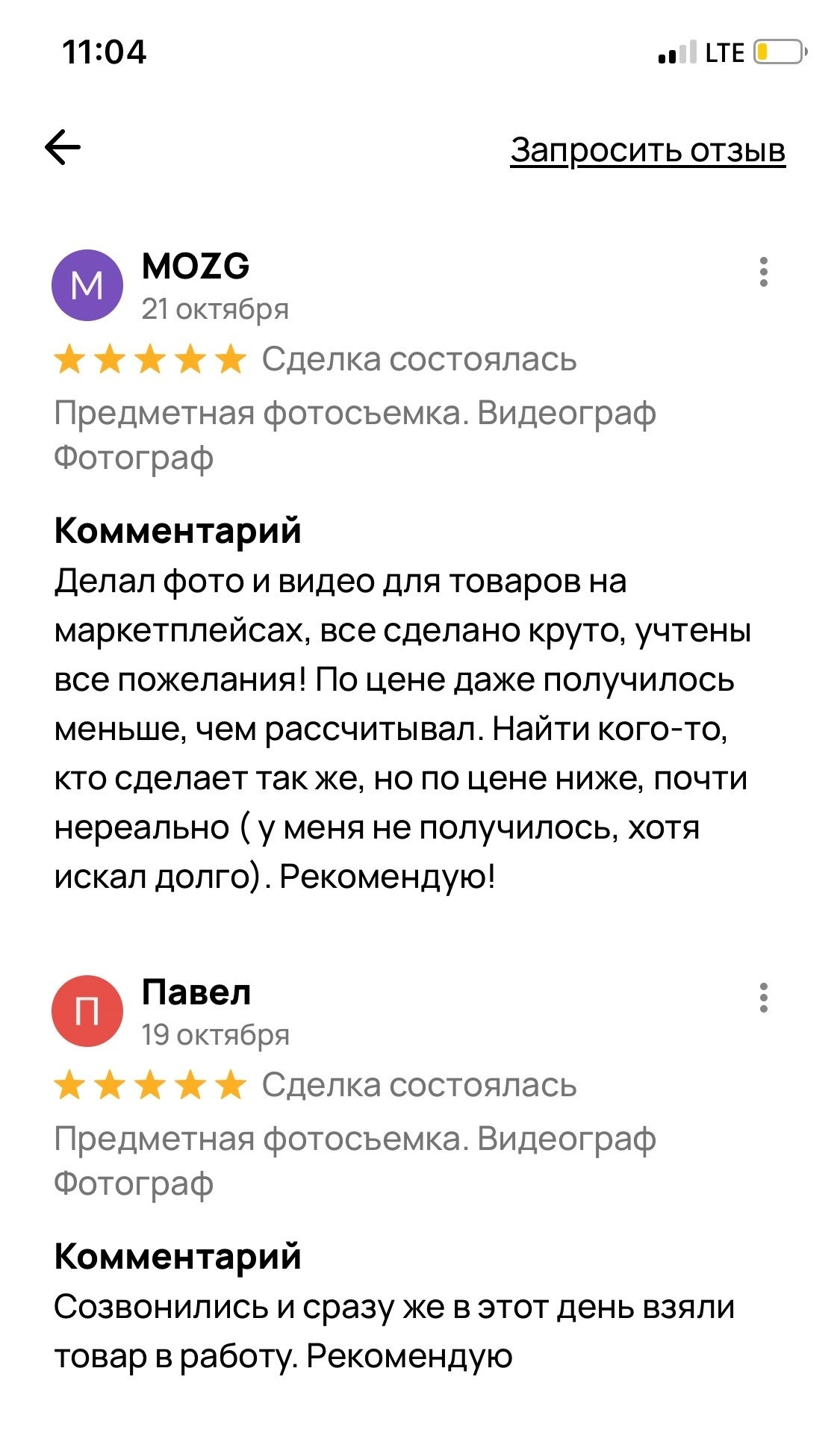Image resolution: width=840 pixels, height=1433 pixels.
Task: Tap the cellular signal bars icon
Action: point(673,52)
